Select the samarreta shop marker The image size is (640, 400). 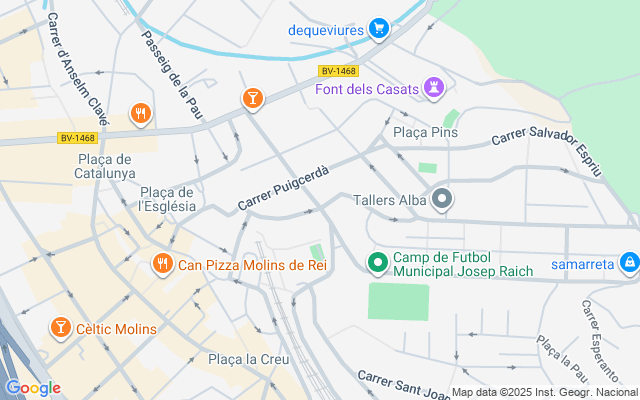(629, 264)
